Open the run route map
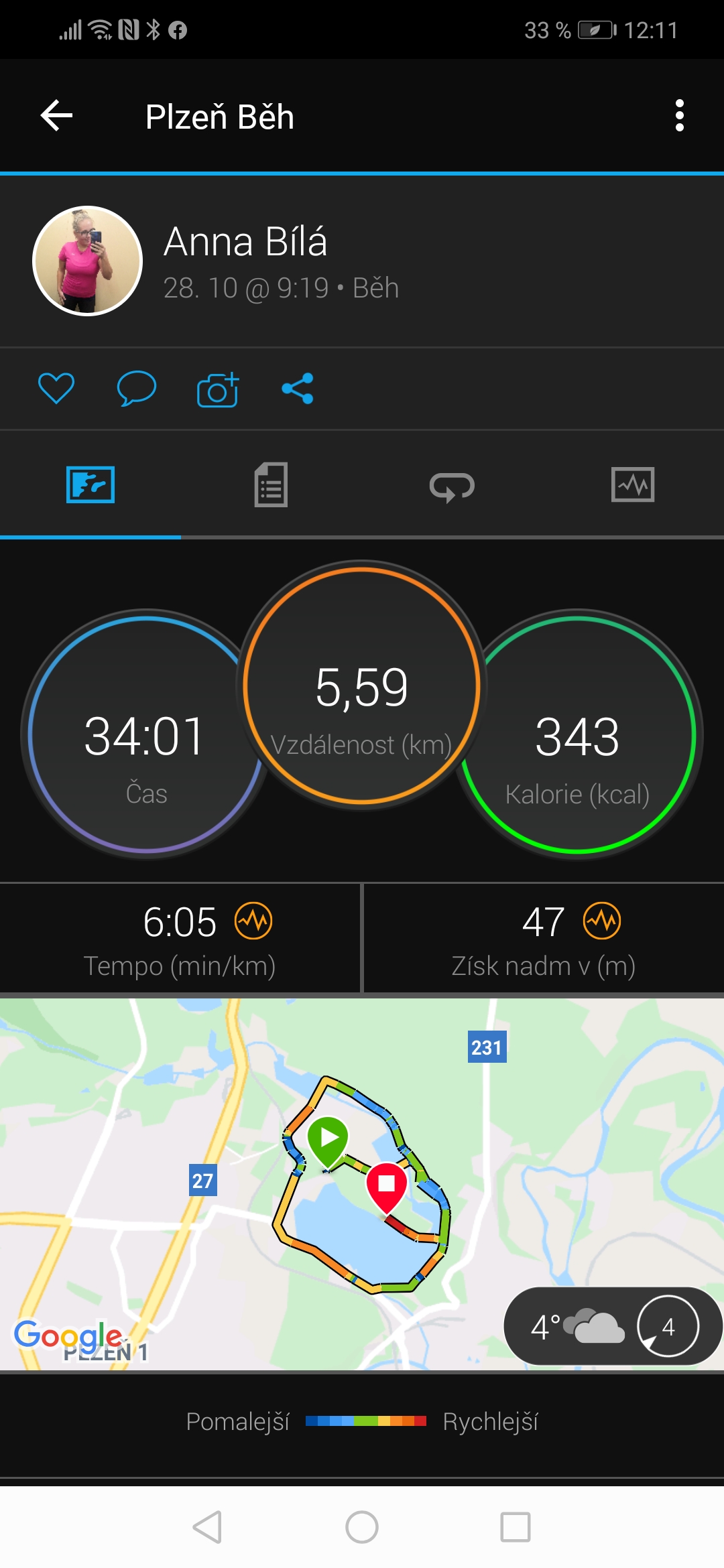 [x=362, y=1184]
